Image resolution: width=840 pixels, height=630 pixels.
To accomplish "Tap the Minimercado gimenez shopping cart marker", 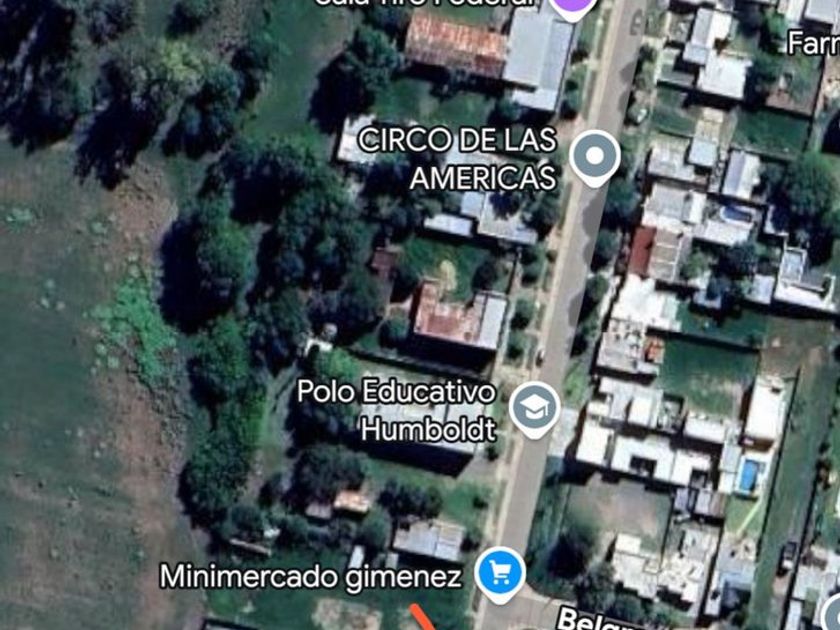I will pyautogui.click(x=500, y=573).
